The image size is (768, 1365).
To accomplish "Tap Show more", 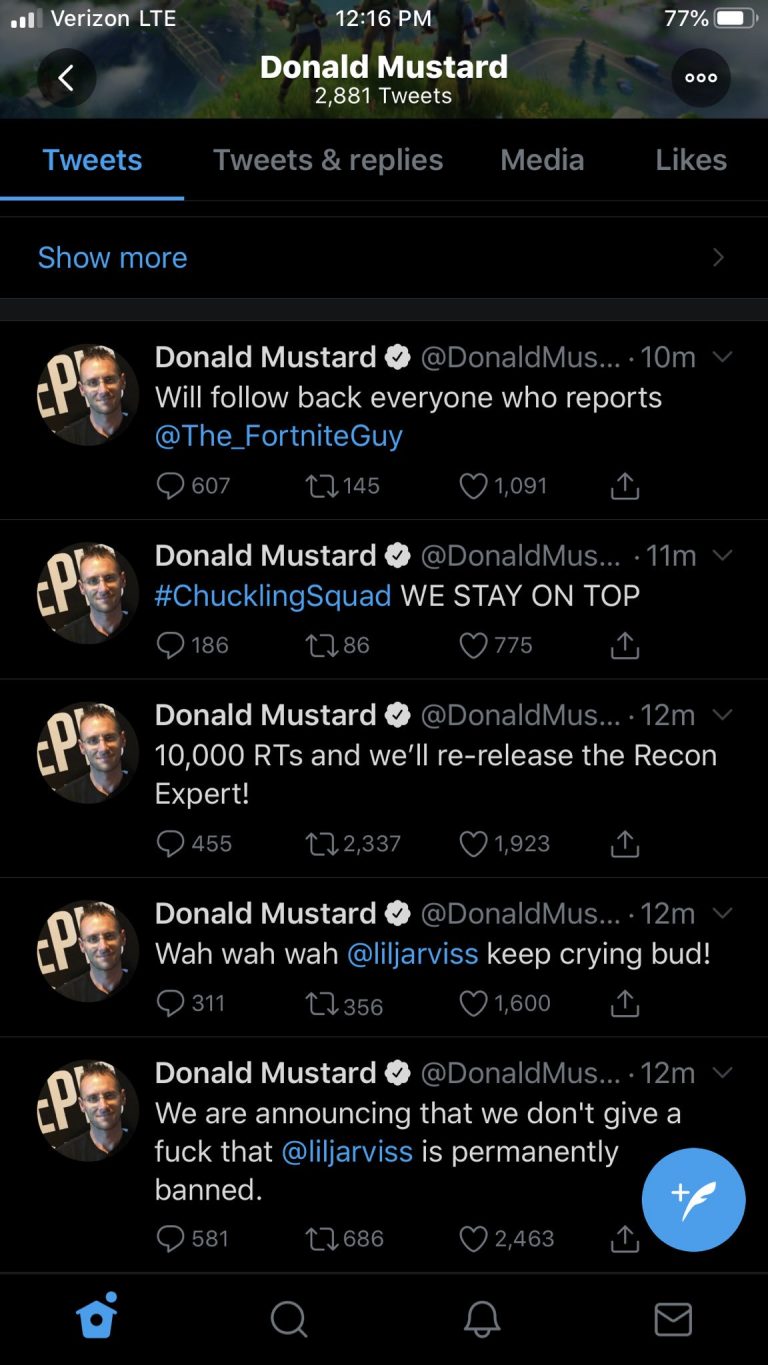I will 384,257.
